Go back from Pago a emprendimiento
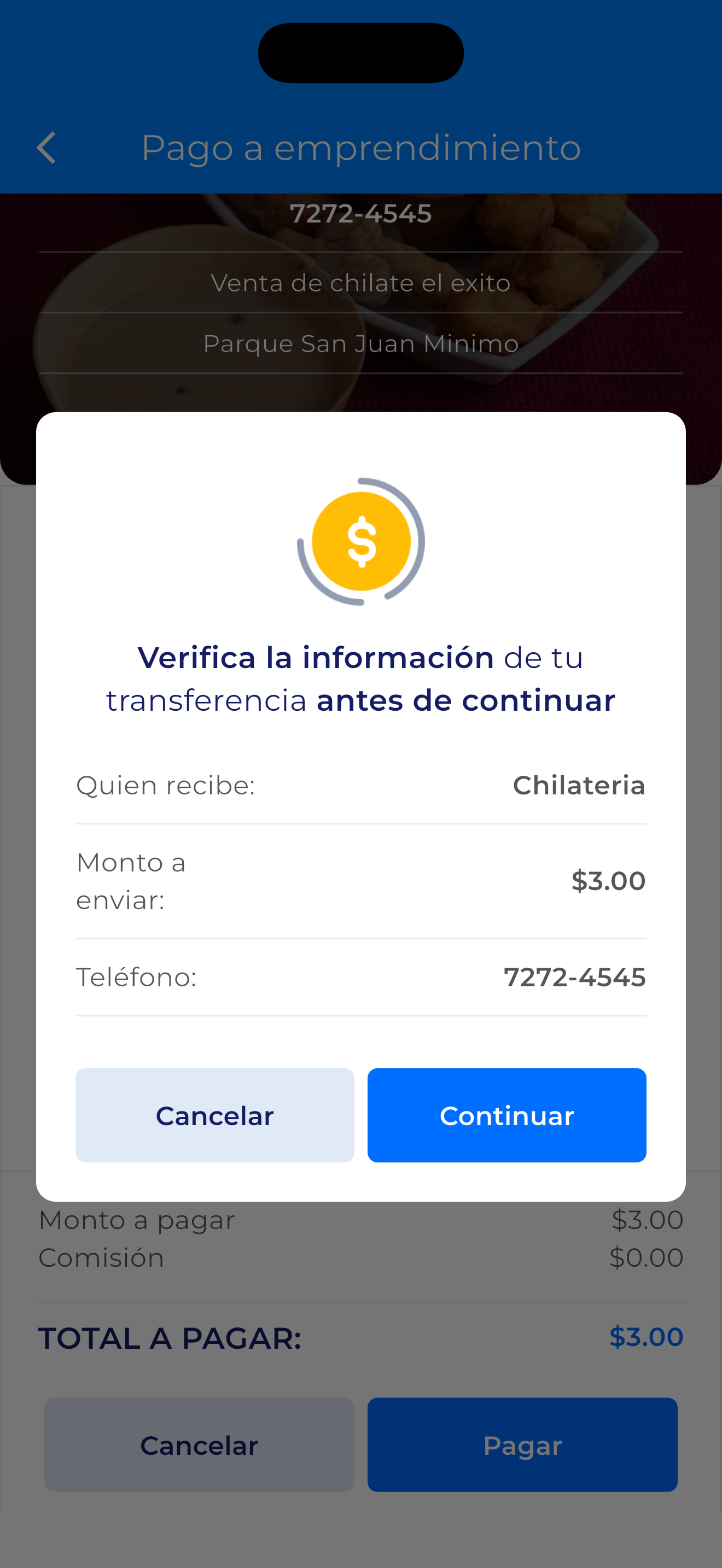 pyautogui.click(x=47, y=148)
